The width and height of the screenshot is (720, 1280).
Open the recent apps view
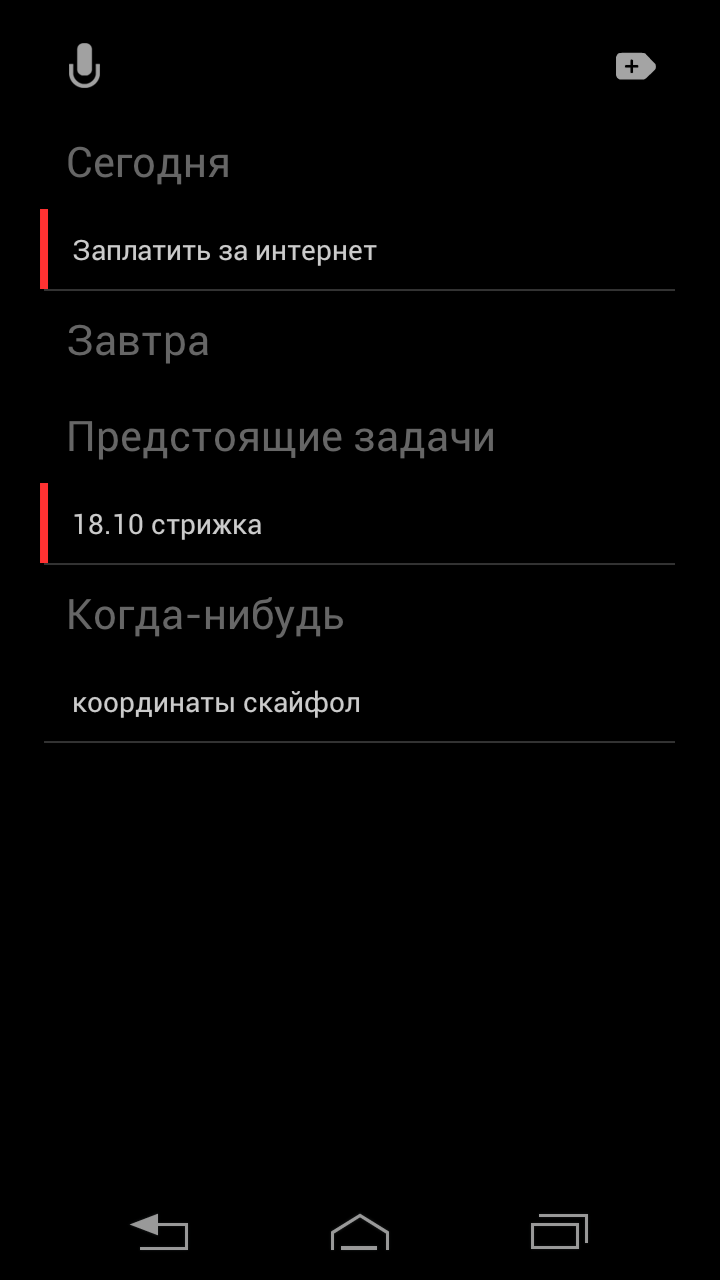pos(559,1231)
